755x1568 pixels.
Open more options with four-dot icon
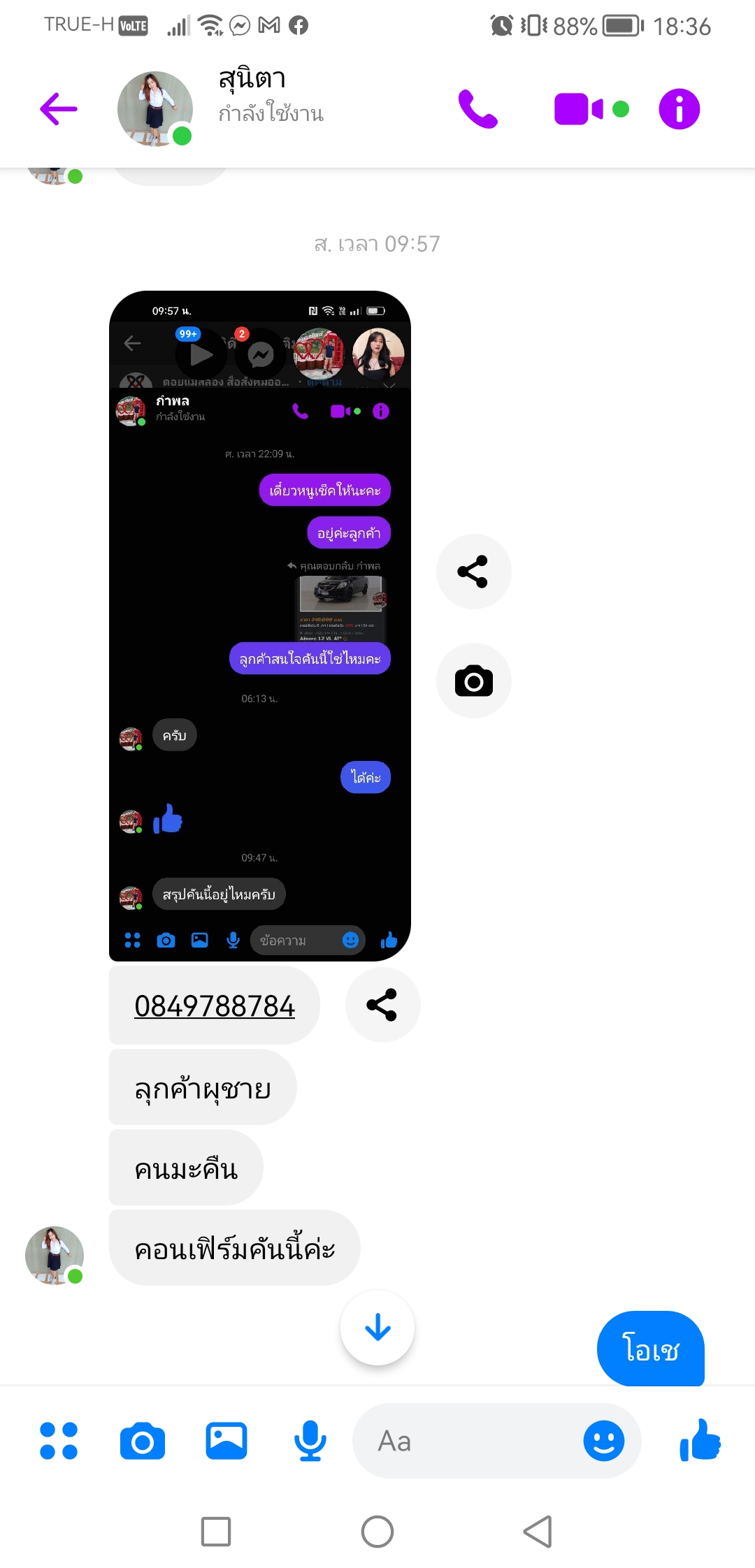[x=59, y=1441]
